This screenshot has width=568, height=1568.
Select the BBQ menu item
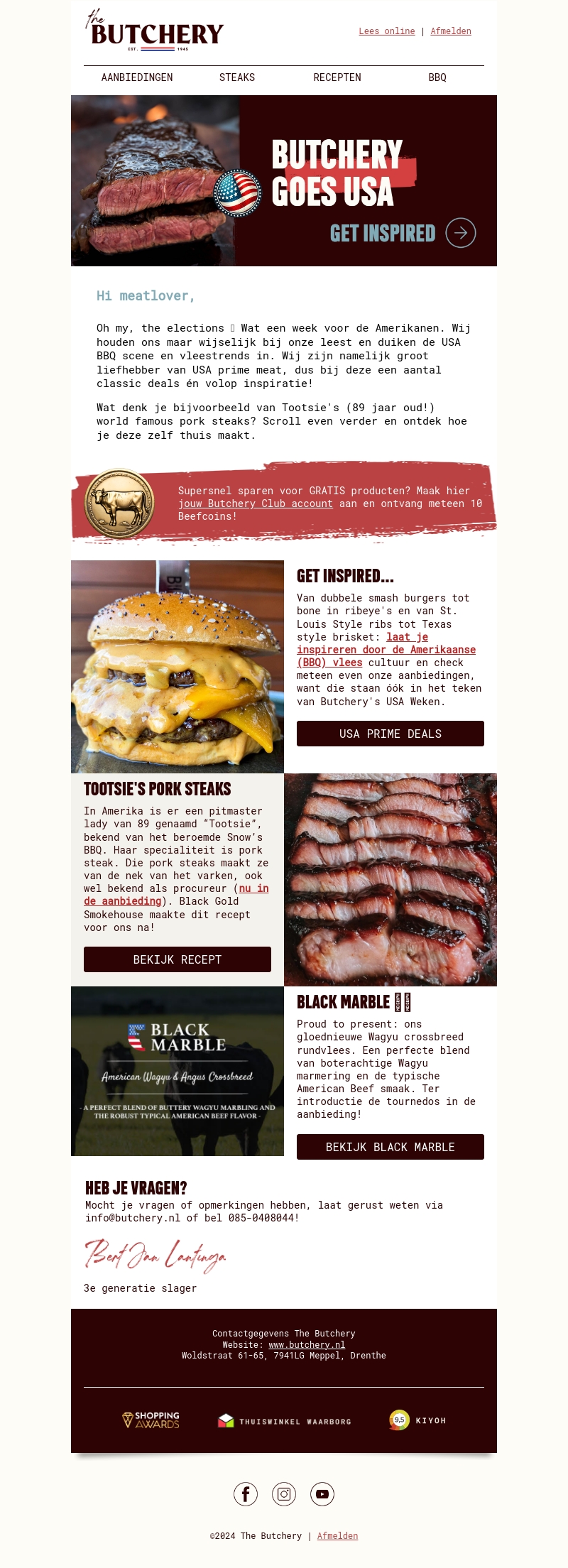click(437, 77)
